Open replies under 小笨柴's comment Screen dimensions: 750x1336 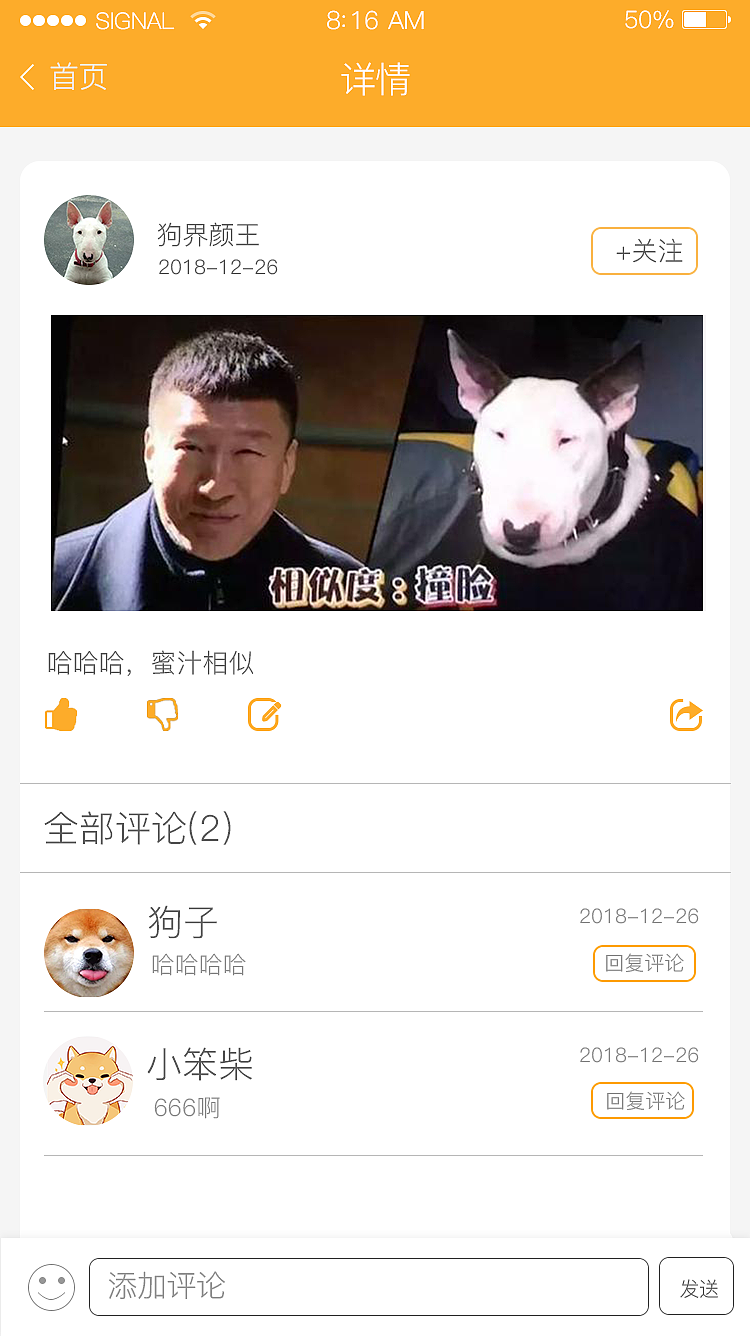click(x=642, y=1100)
